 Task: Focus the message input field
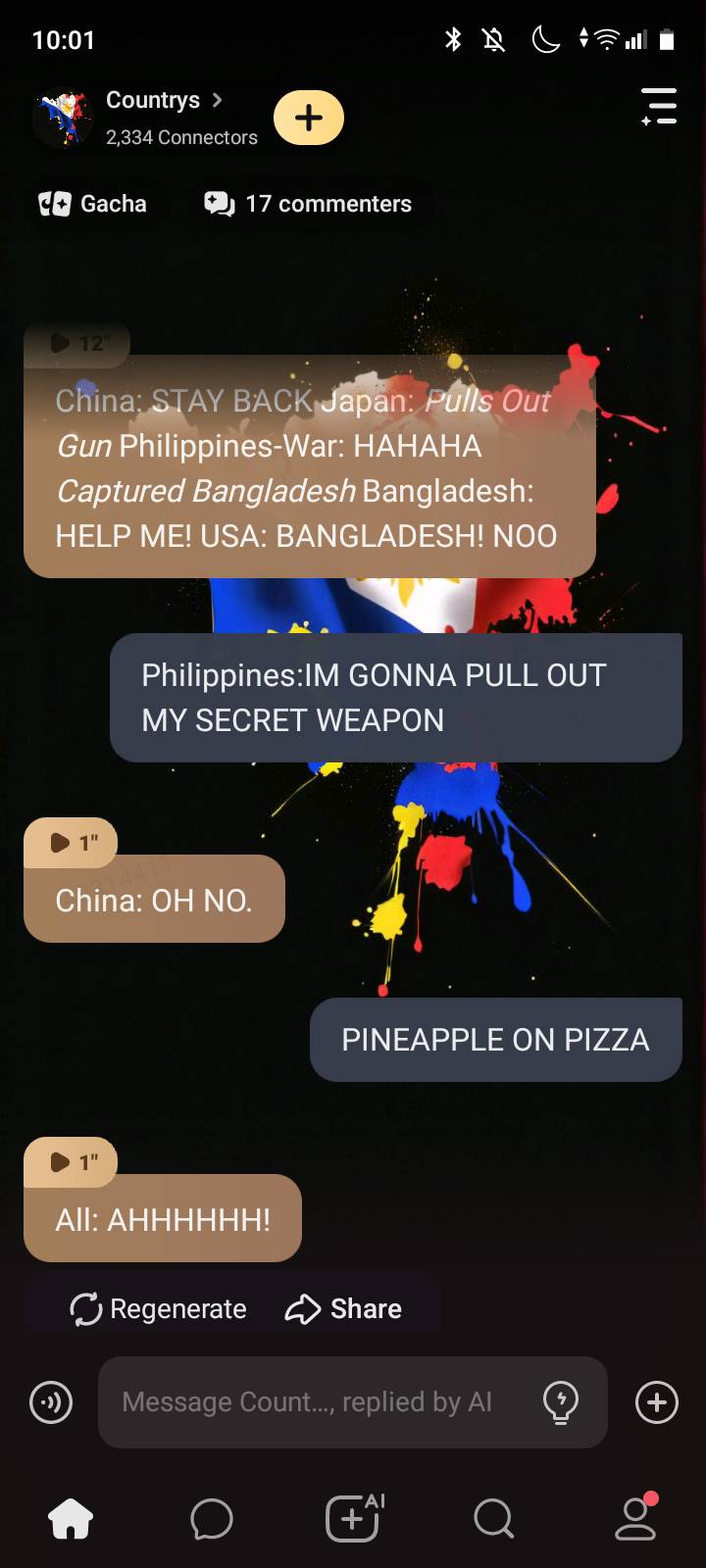coord(314,1402)
